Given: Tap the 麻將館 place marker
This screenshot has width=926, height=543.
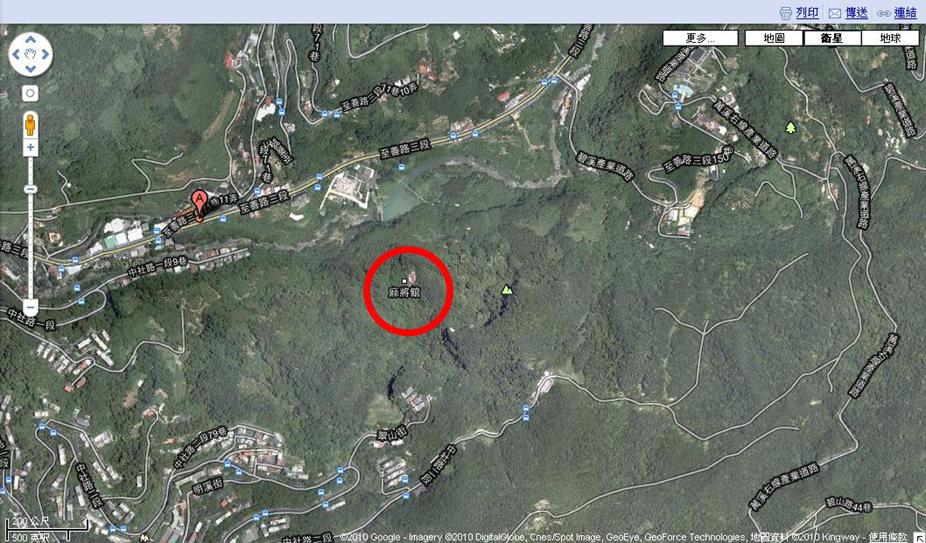Looking at the screenshot, I should coord(404,281).
